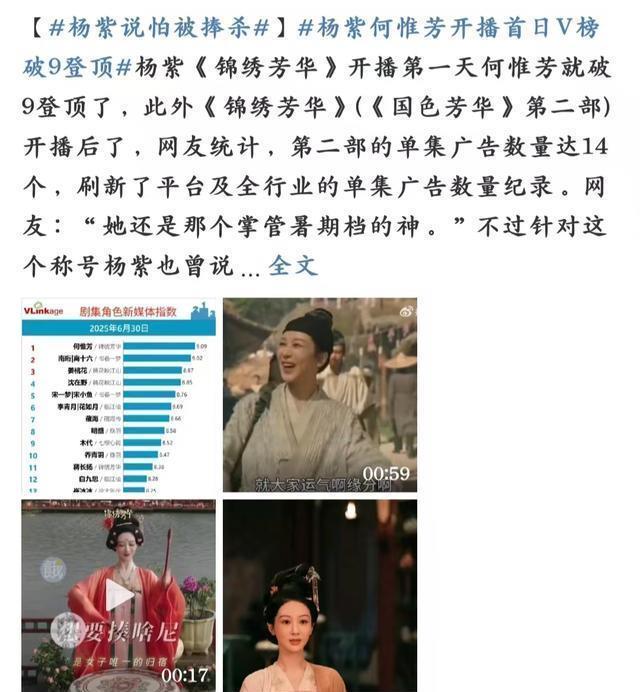Viewport: 640px width, 692px height.
Task: Open the photo of woman with ornate hairpiece
Action: pos(320,594)
